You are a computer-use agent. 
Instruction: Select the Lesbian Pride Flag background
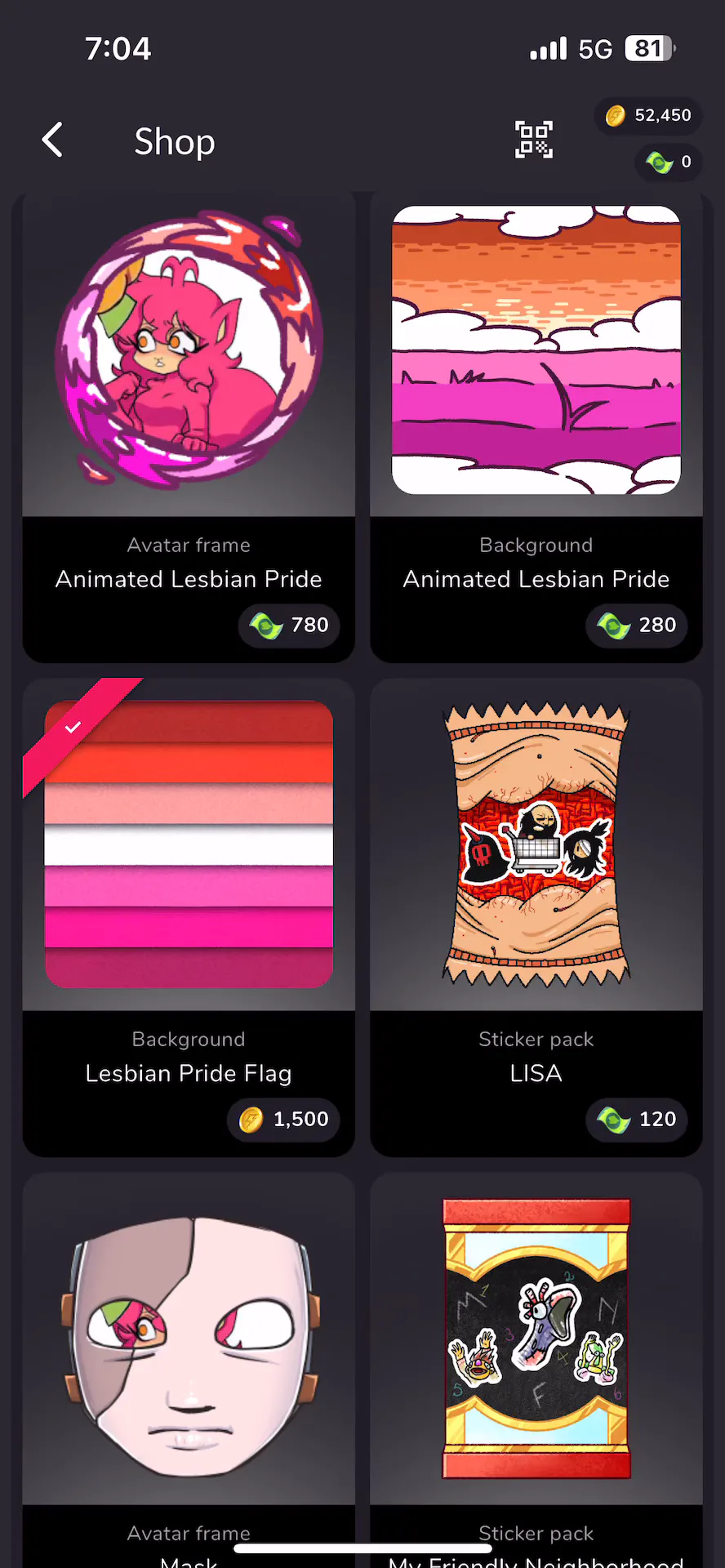tap(189, 915)
